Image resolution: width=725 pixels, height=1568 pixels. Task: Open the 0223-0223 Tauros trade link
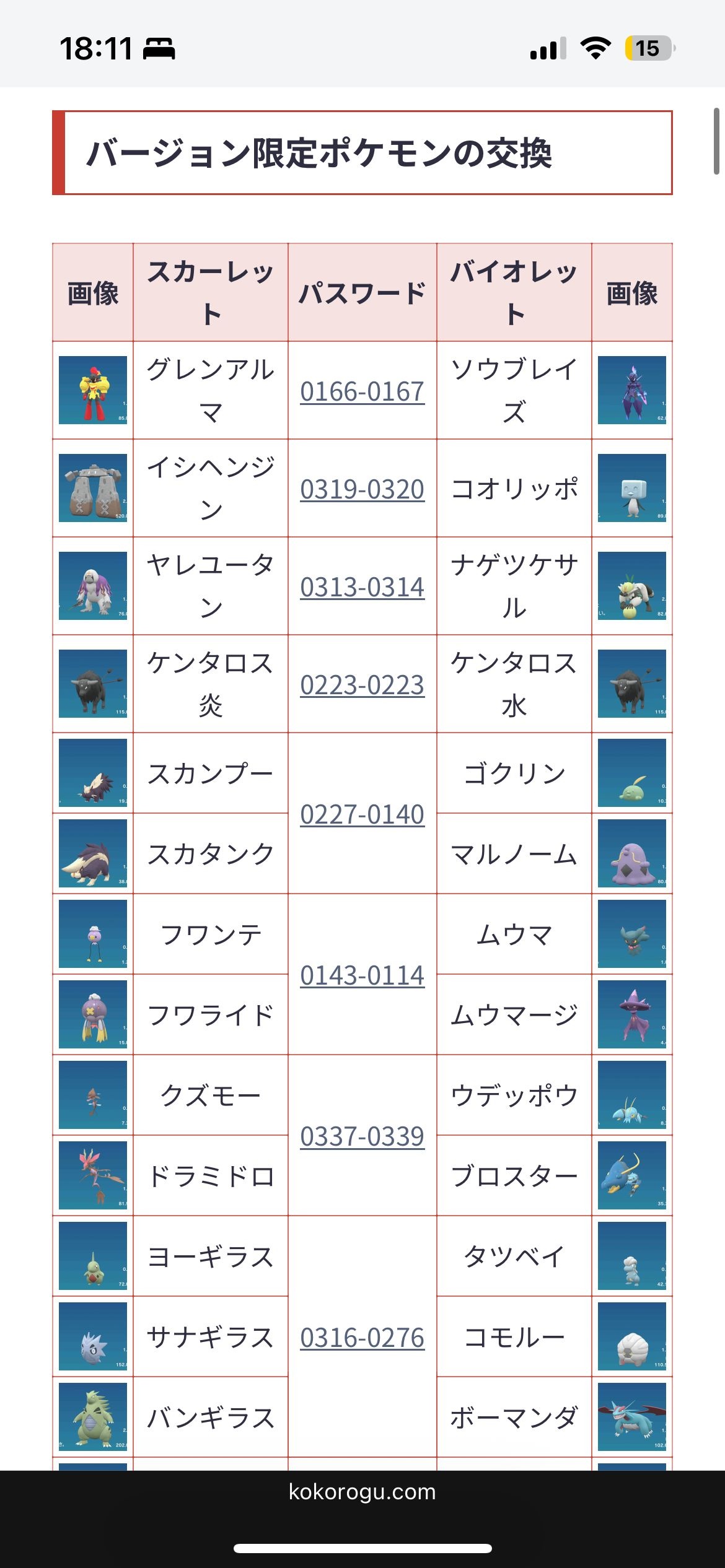pos(362,685)
